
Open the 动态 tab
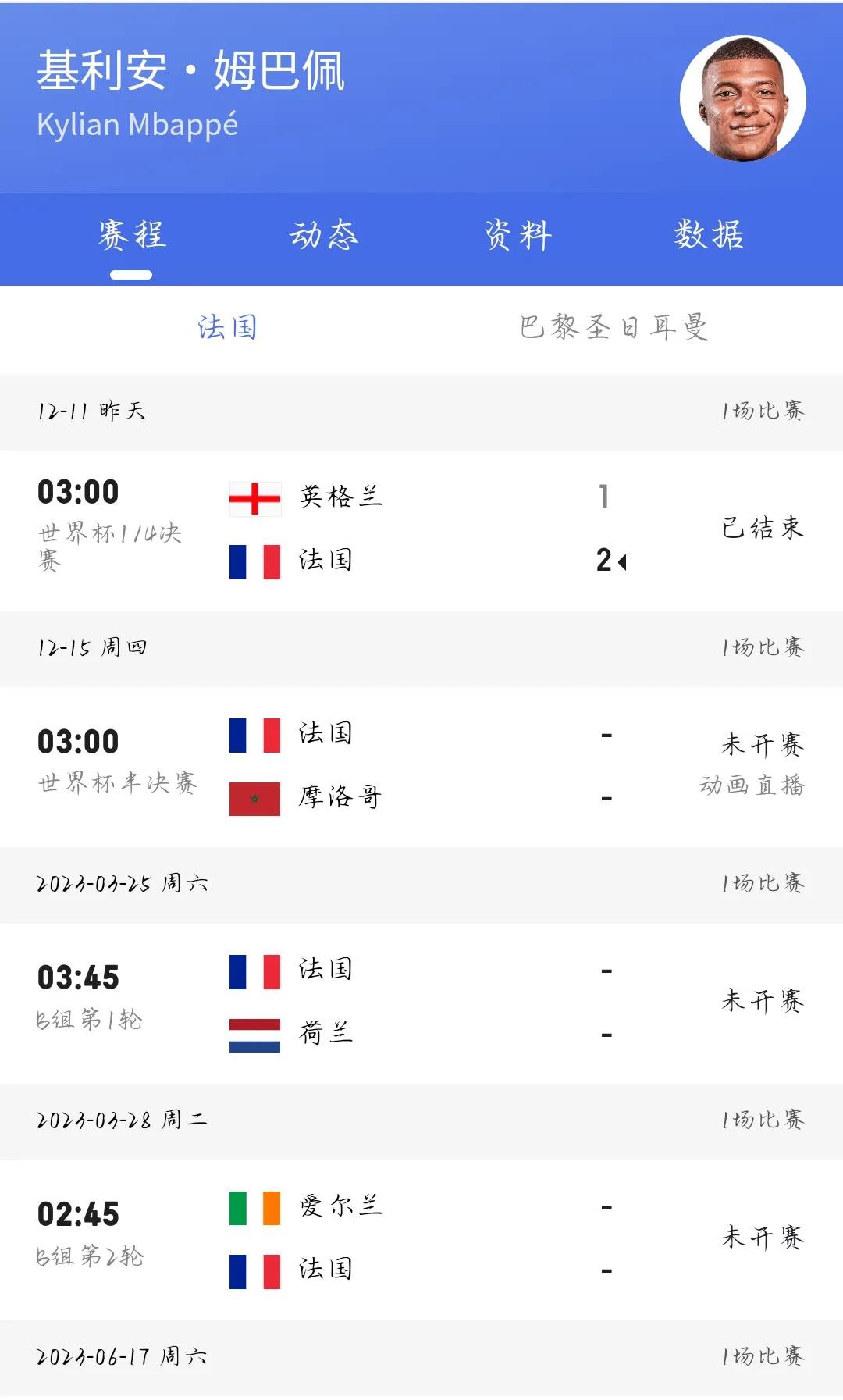323,235
